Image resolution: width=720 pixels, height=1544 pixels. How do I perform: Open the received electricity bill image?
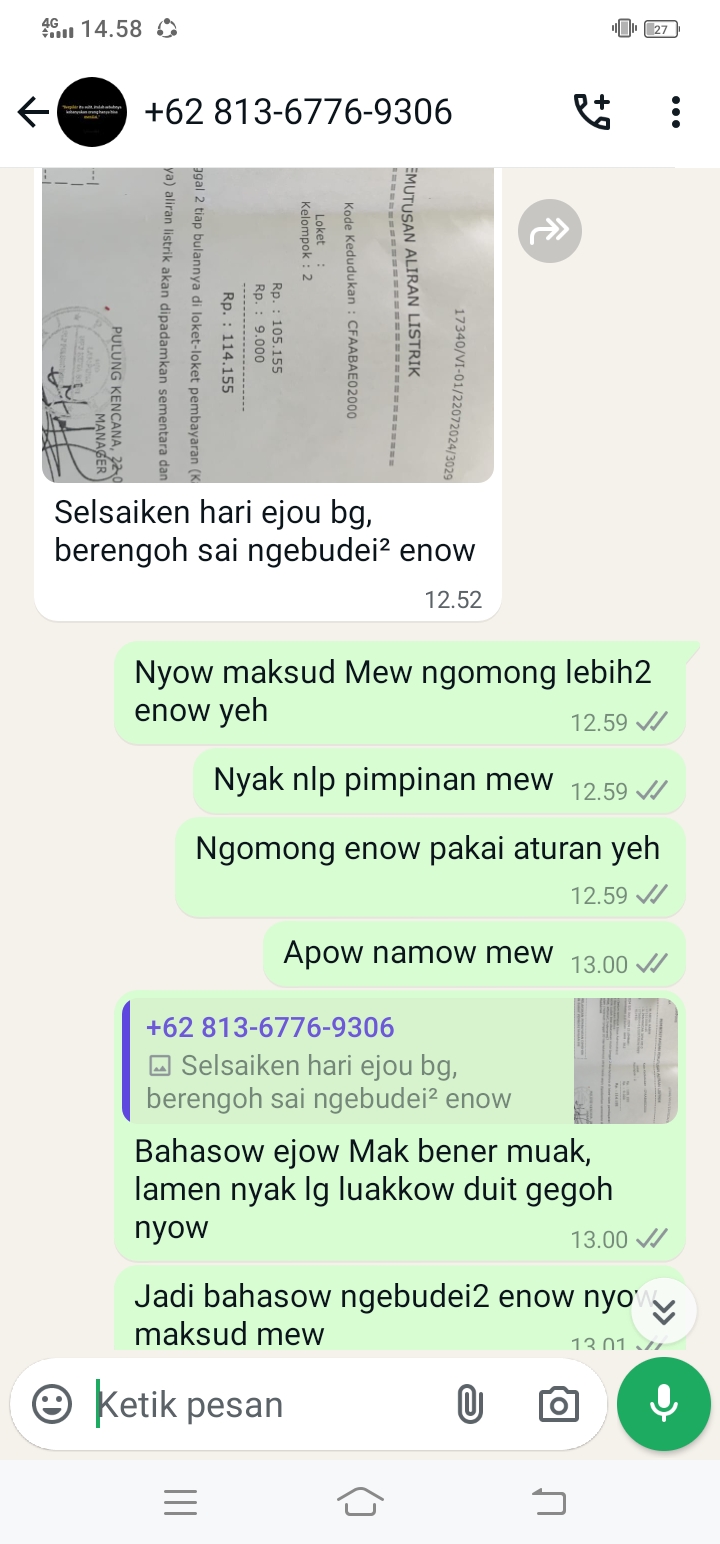268,325
